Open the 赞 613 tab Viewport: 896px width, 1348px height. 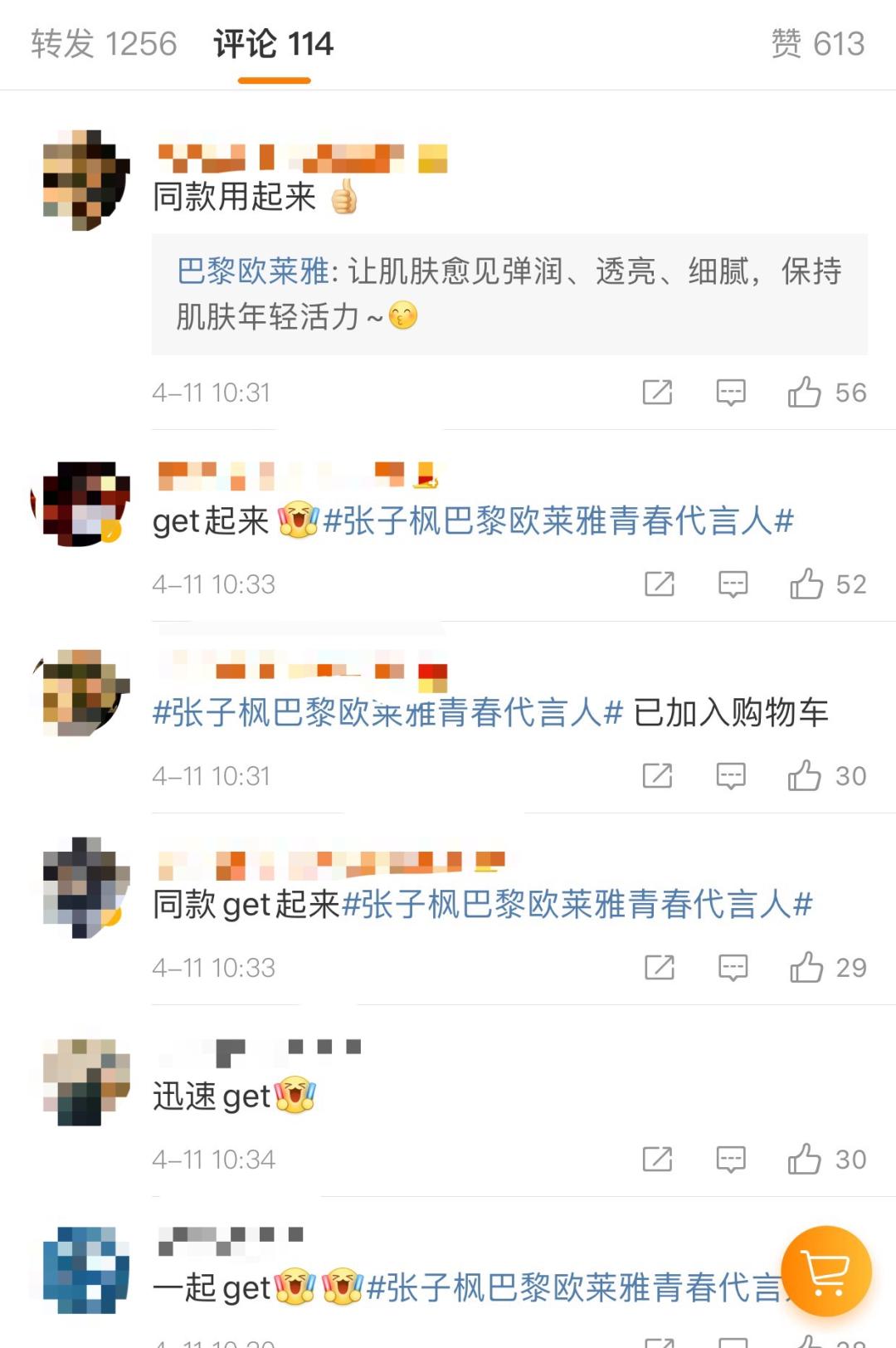tap(821, 45)
